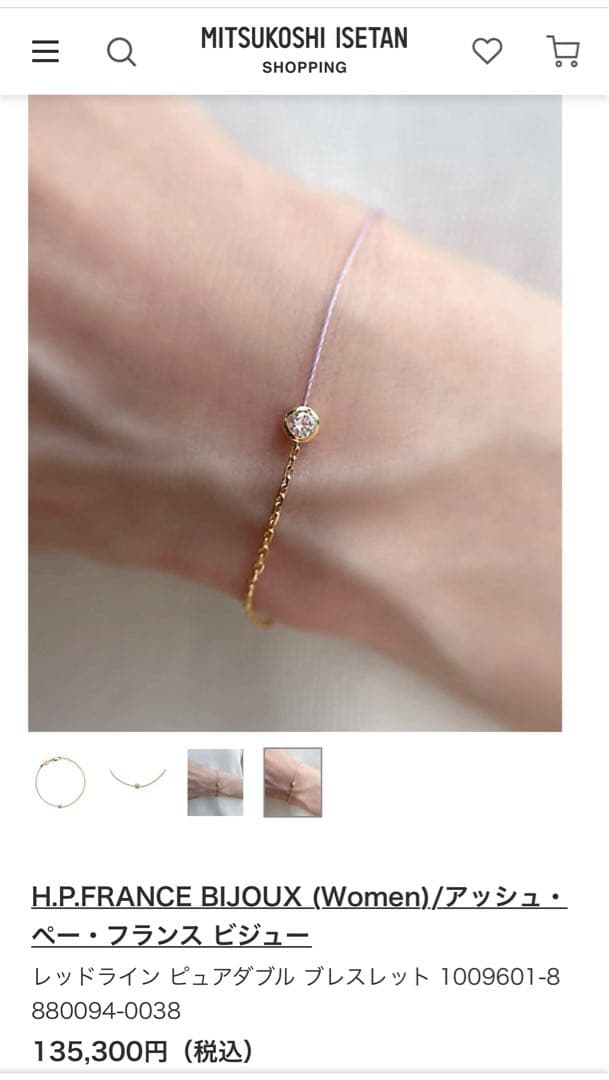The height and width of the screenshot is (1080, 609).
Task: Select the first bracelet thumbnail
Action: point(60,782)
